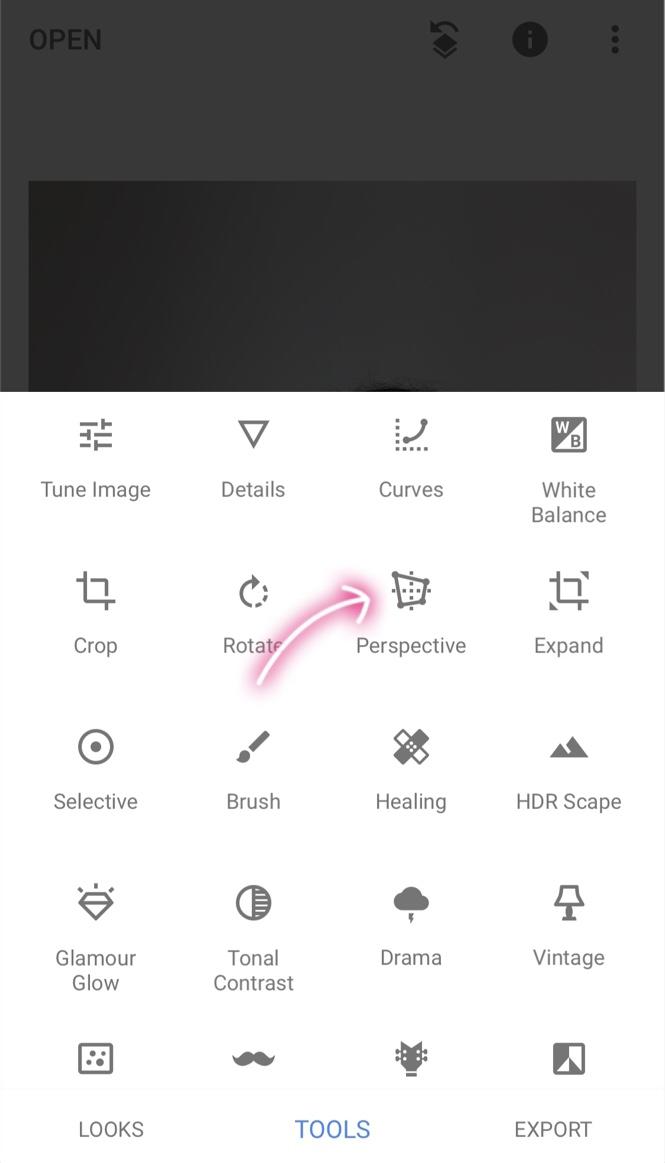Apply the HDR Scape filter
Image resolution: width=665 pixels, height=1163 pixels.
[568, 768]
